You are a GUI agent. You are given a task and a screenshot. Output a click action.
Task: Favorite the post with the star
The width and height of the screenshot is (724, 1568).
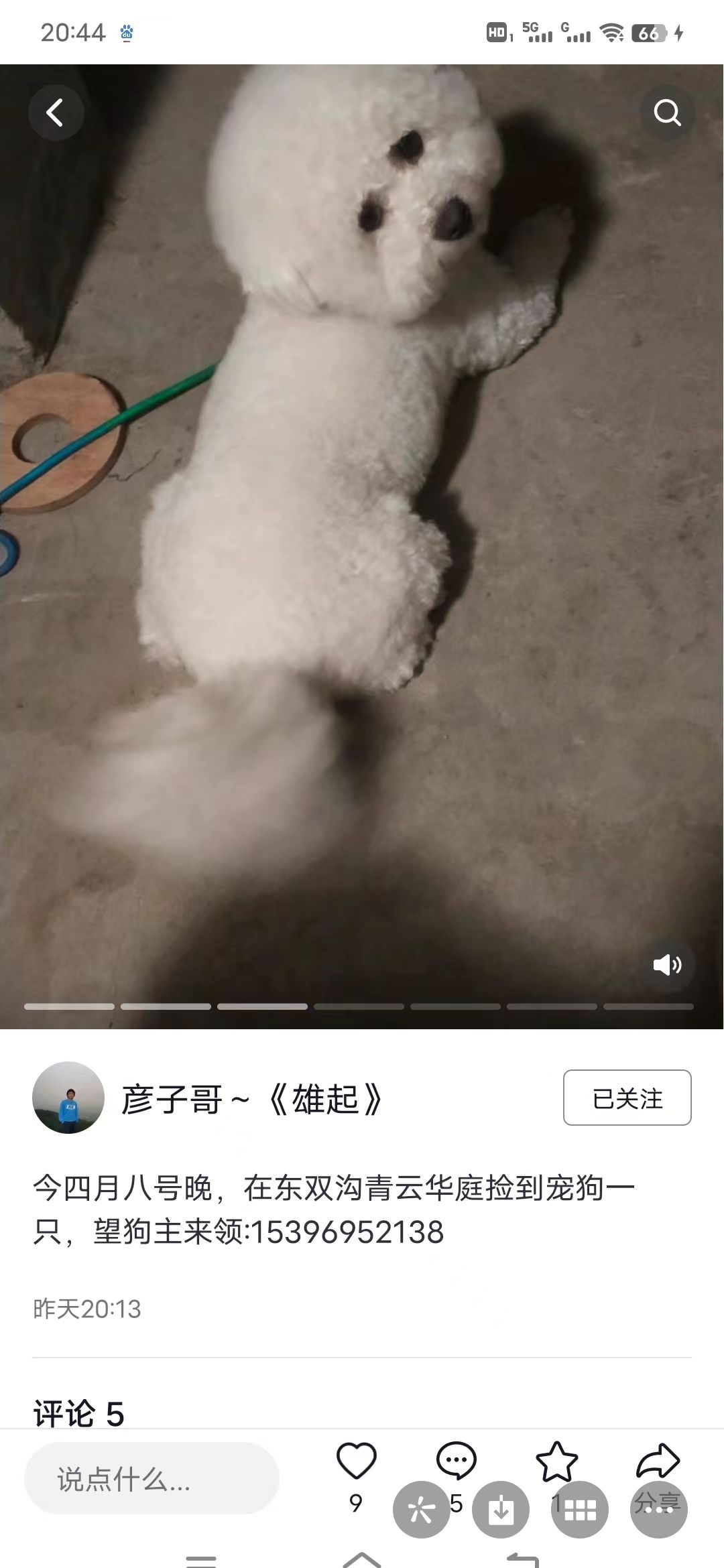pos(556,1461)
